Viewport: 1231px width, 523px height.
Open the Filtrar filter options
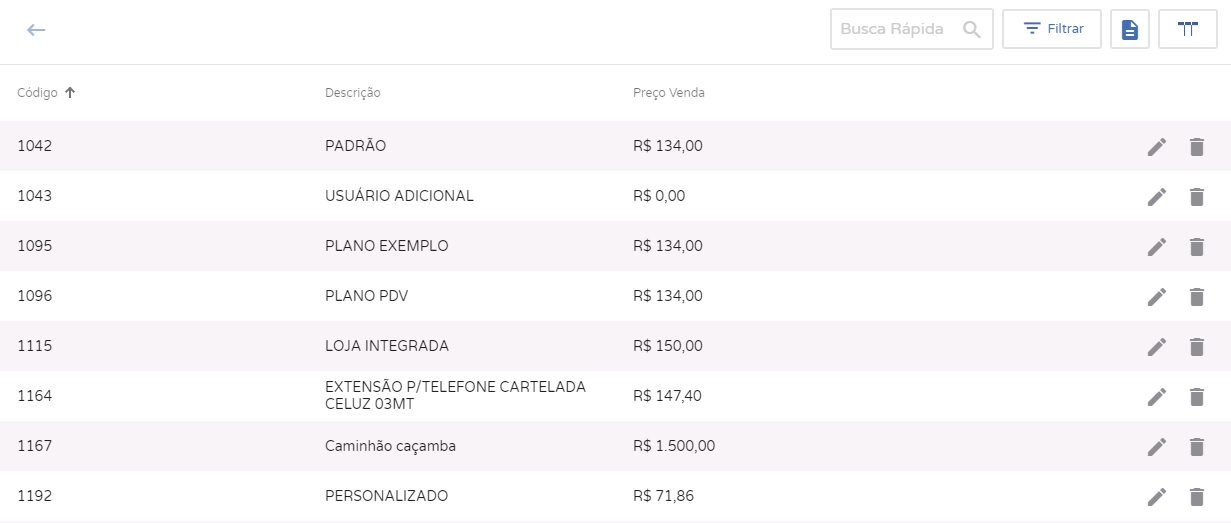tap(1052, 29)
